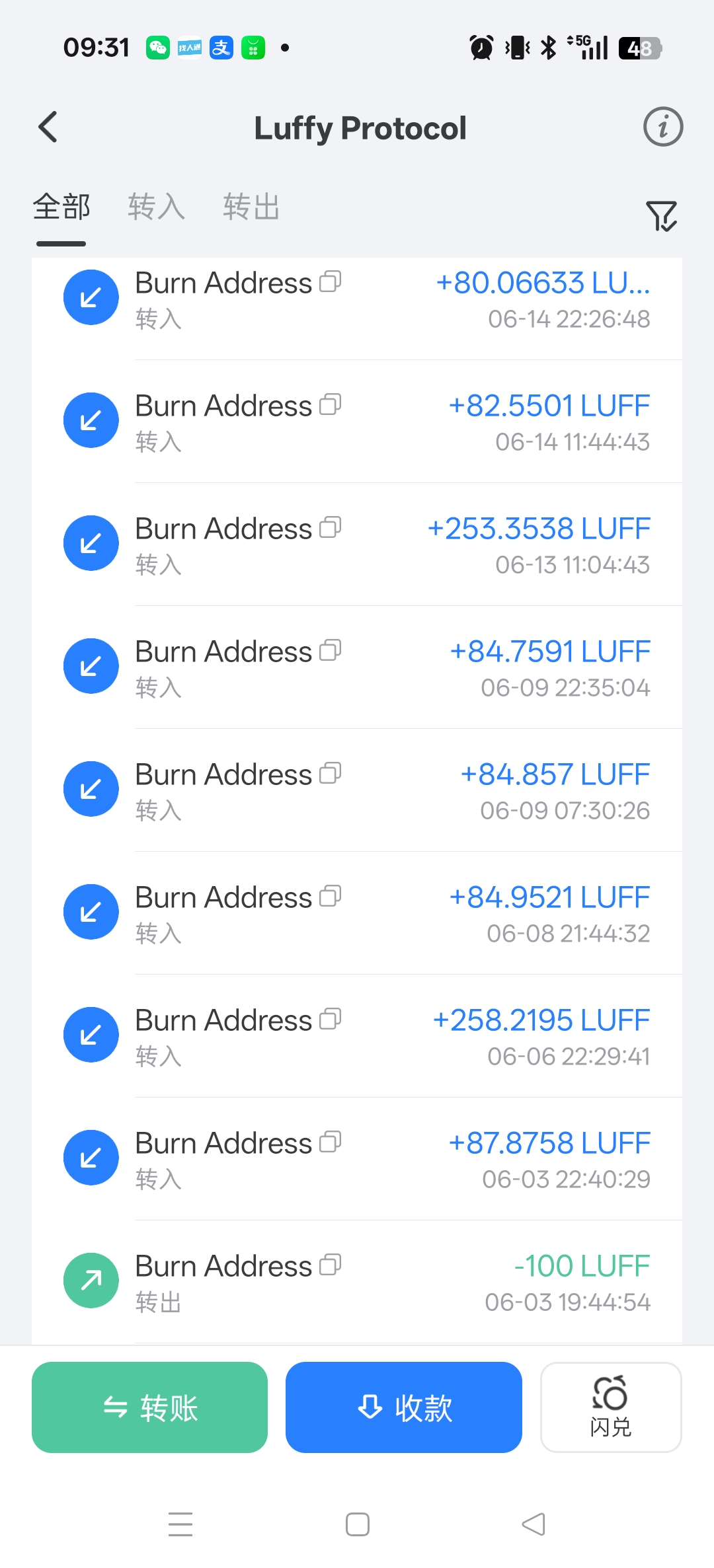Viewport: 714px width, 1568px height.
Task: Open the +84.857 LUFF transaction
Action: 357,790
